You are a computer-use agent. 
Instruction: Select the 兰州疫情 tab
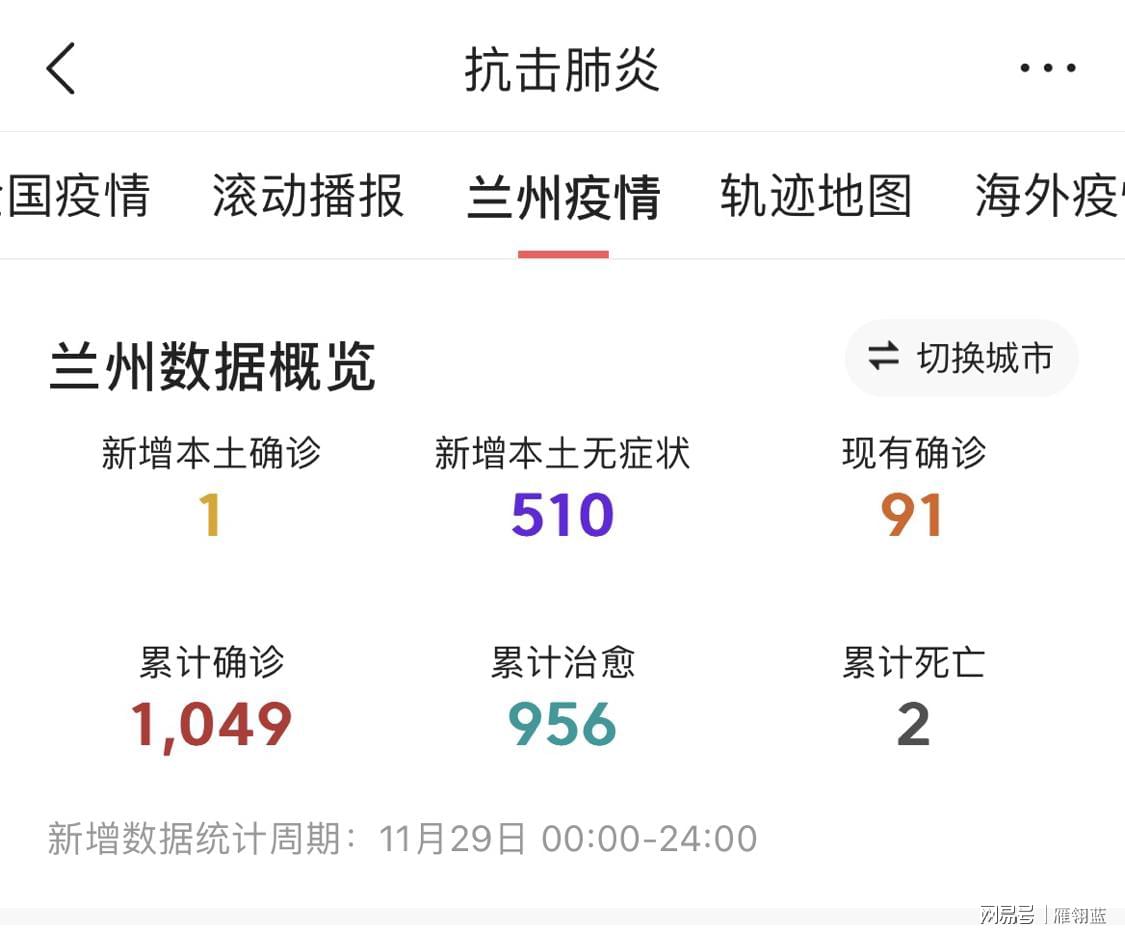click(x=563, y=196)
